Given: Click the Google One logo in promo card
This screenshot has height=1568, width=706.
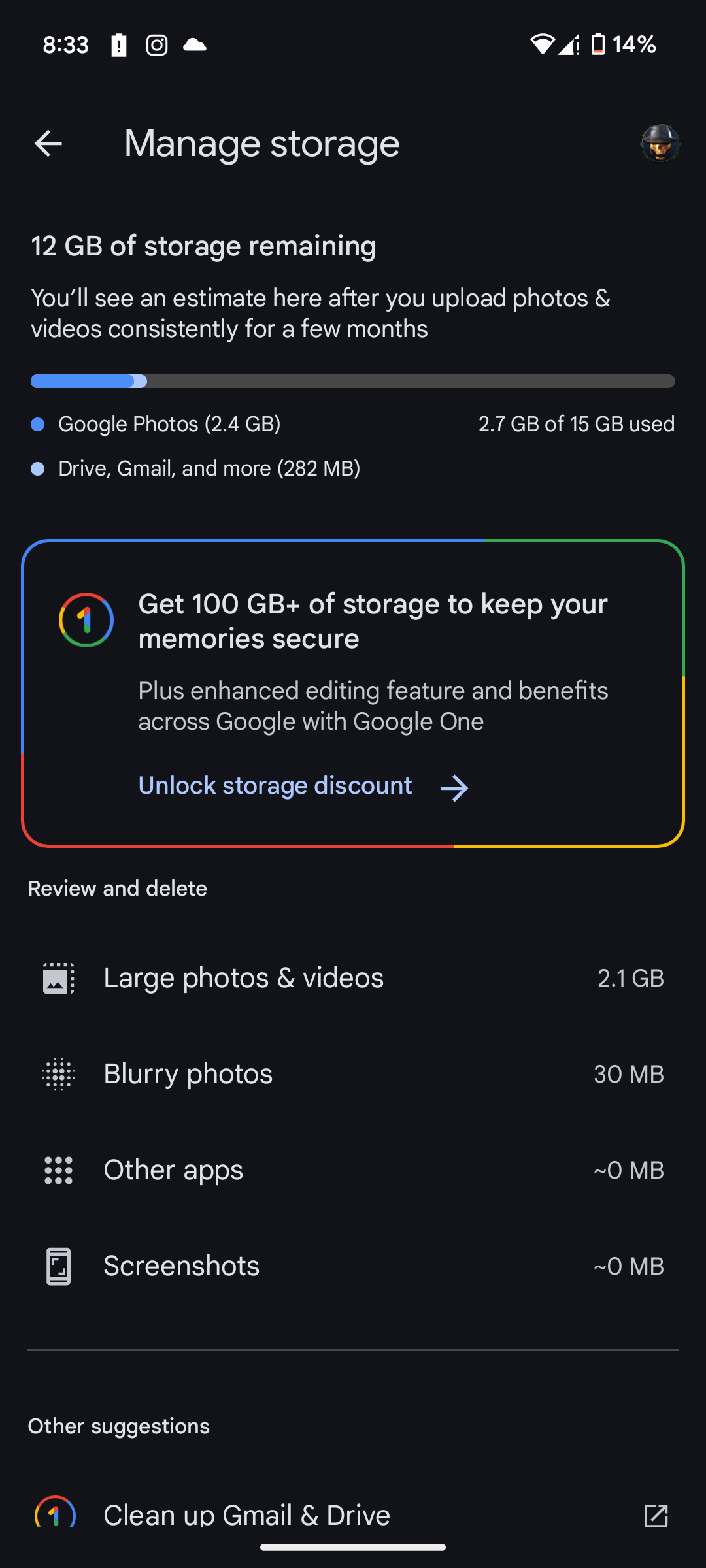Looking at the screenshot, I should tap(85, 620).
